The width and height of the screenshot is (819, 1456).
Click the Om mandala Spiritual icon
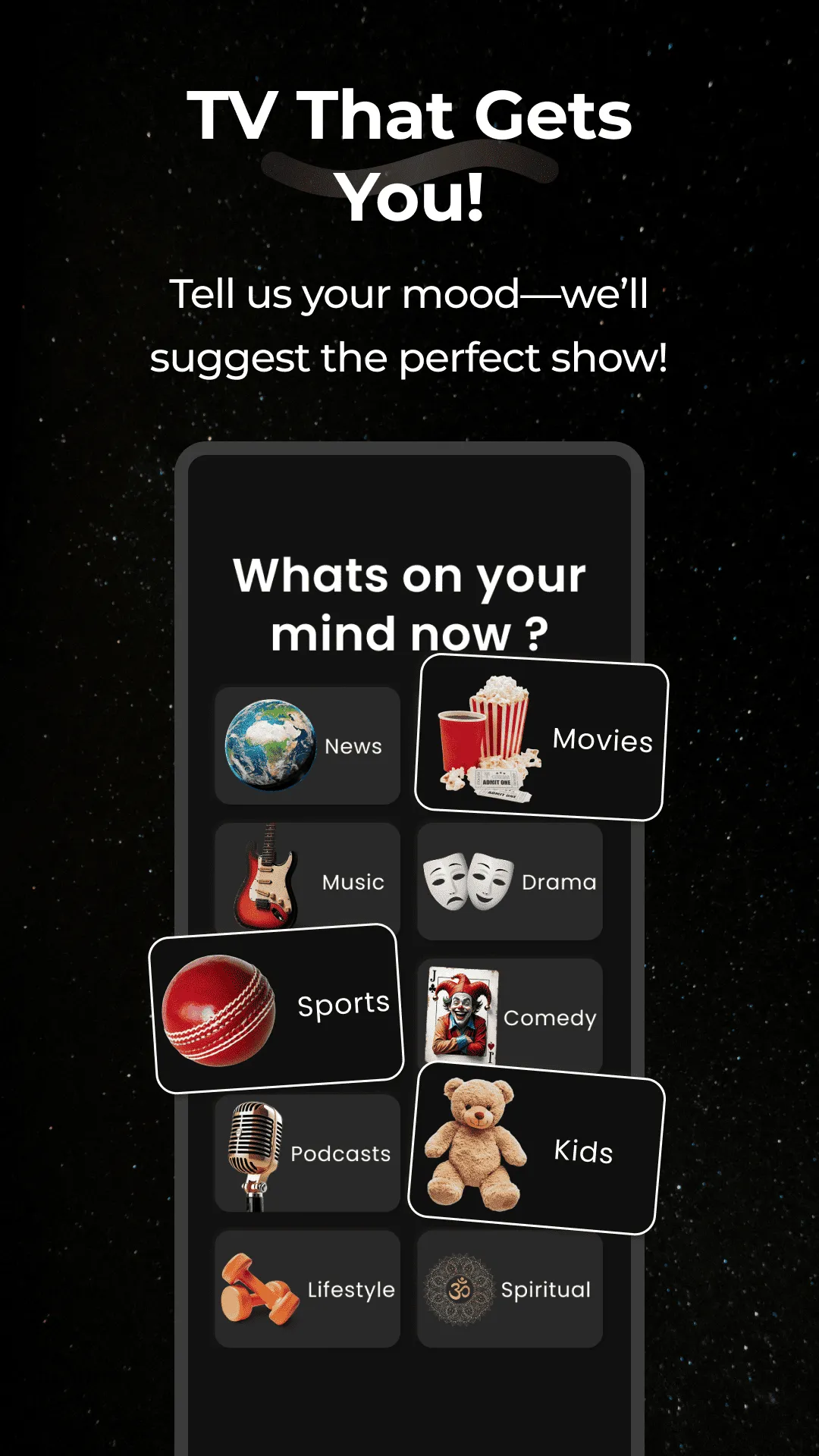click(461, 1289)
